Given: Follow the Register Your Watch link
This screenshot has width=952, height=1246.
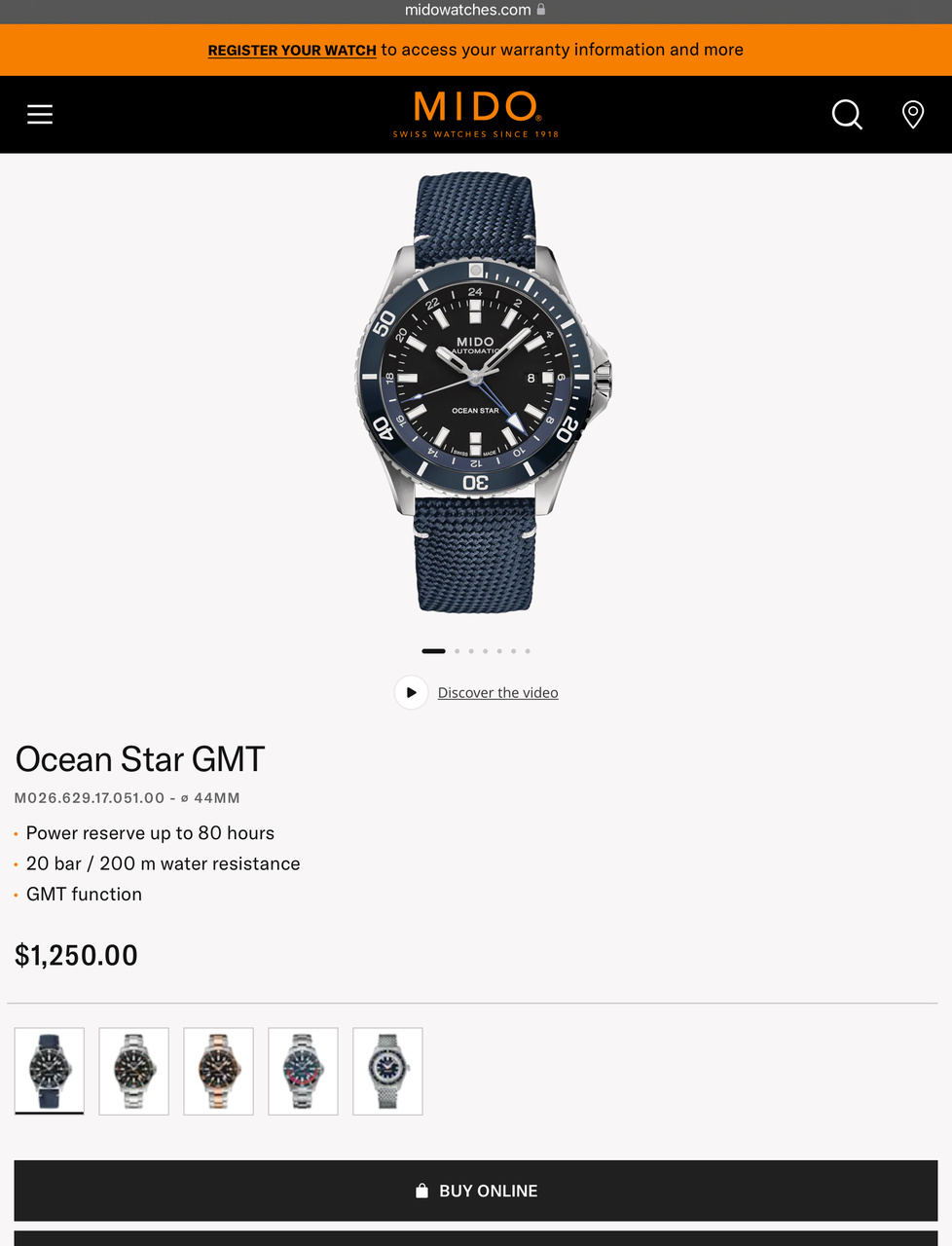Looking at the screenshot, I should tap(292, 51).
